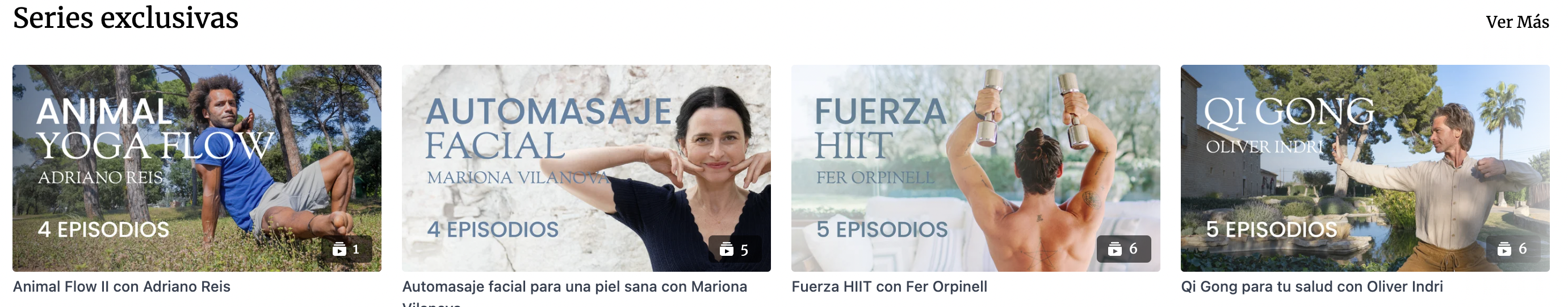This screenshot has height=307, width=1568.
Task: Open Ver Más for Series exclusivas
Action: pos(1516,23)
